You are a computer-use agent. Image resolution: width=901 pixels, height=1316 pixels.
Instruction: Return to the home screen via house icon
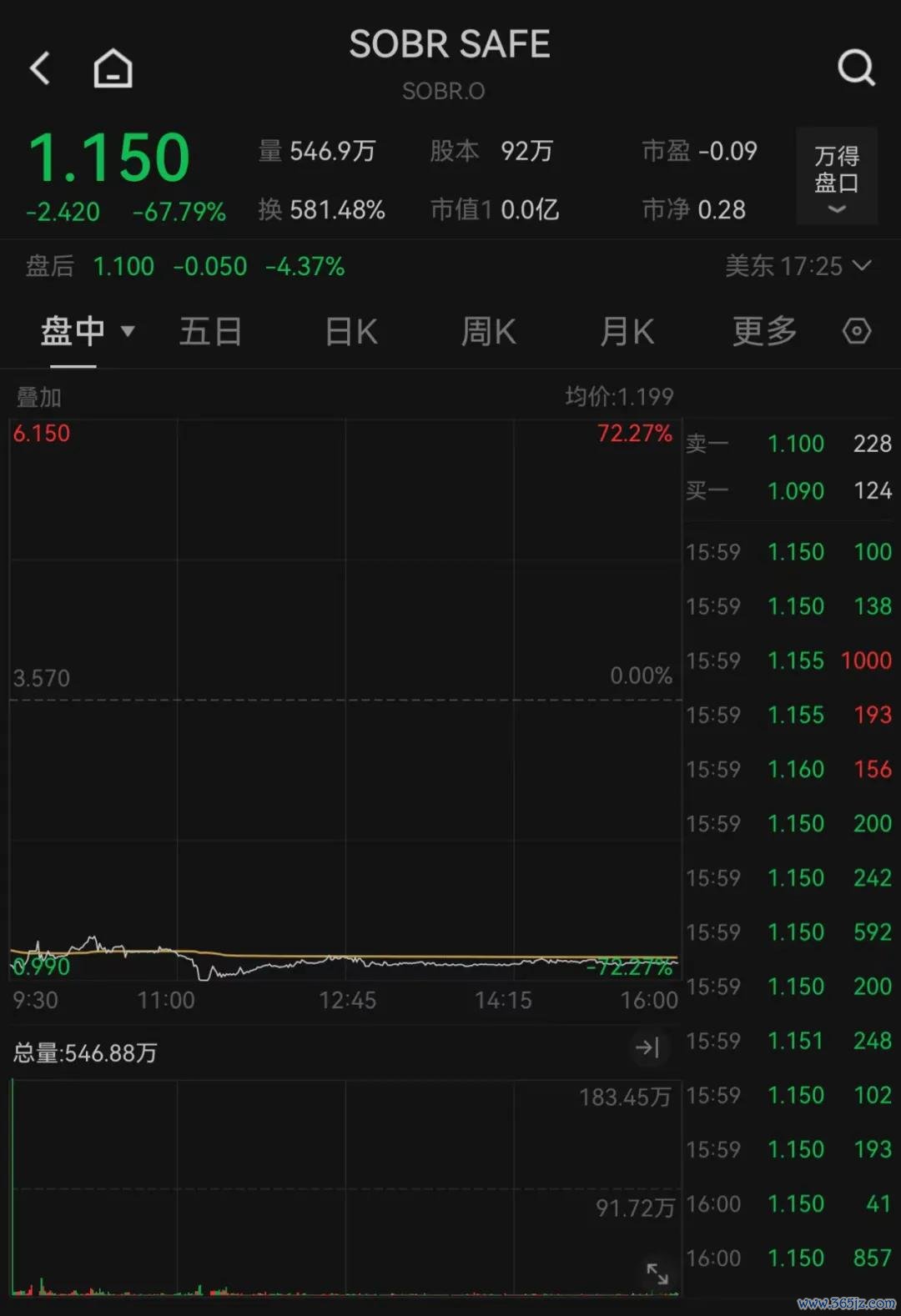(x=113, y=68)
